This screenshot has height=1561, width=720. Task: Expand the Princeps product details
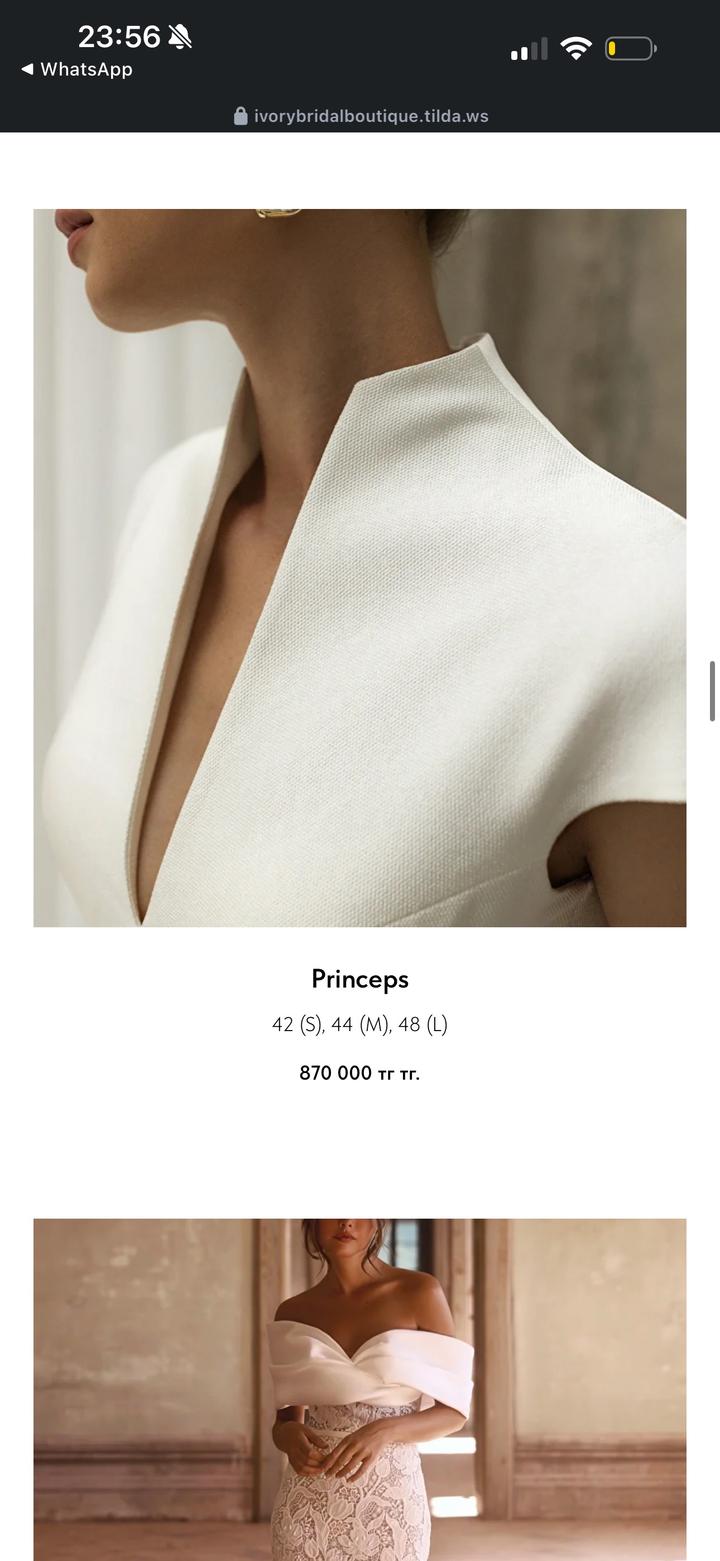(x=359, y=979)
